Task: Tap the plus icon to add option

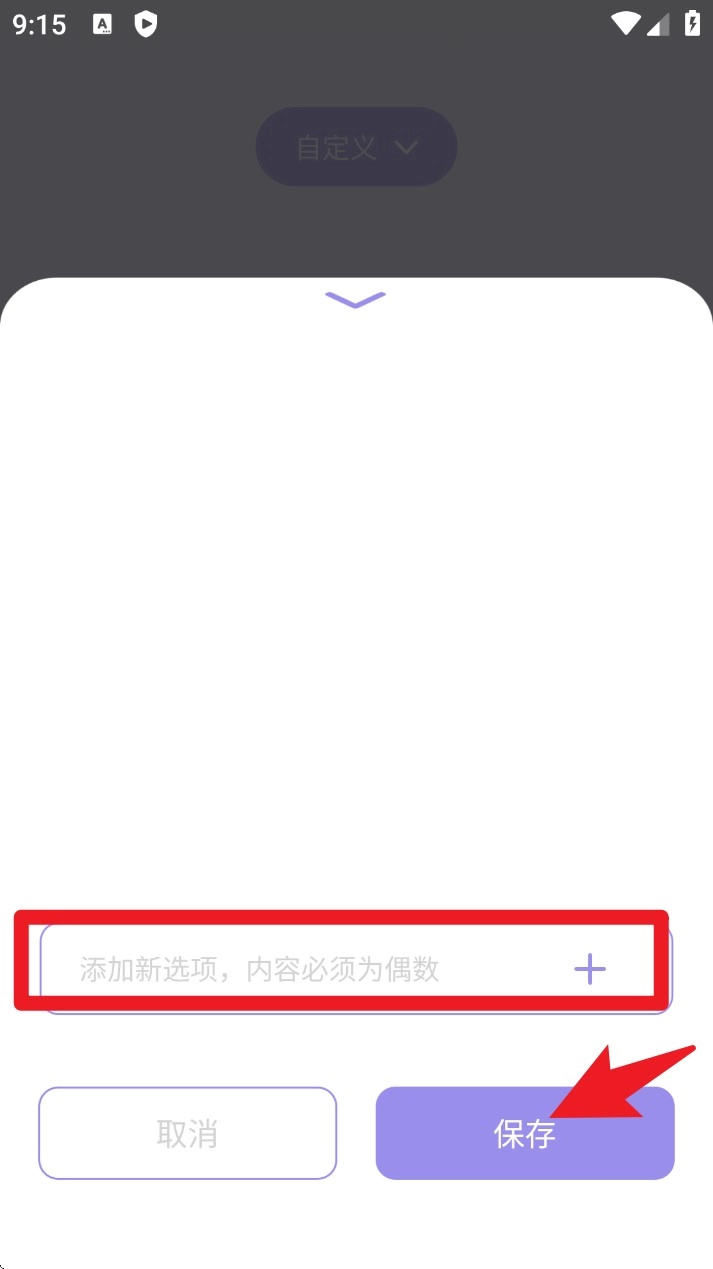Action: [x=590, y=969]
